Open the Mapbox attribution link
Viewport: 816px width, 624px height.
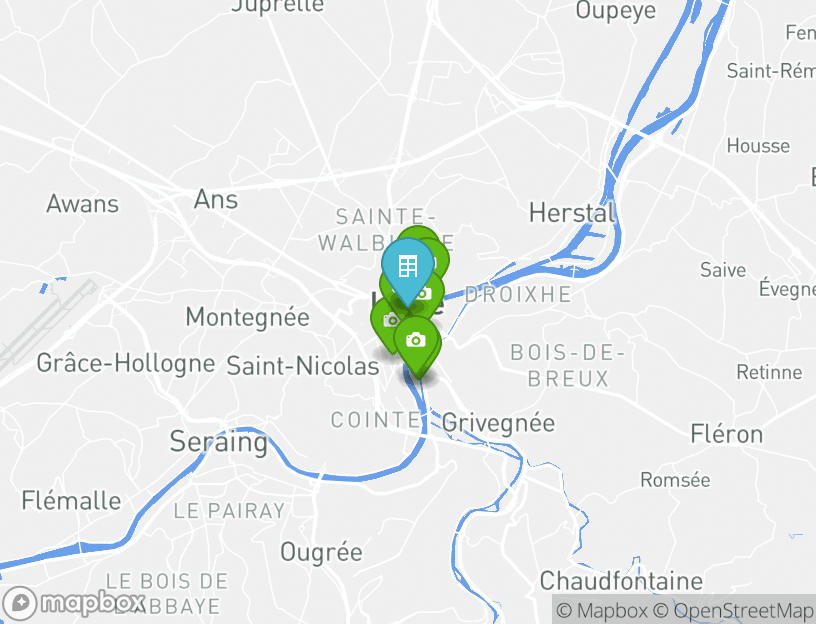click(x=602, y=610)
